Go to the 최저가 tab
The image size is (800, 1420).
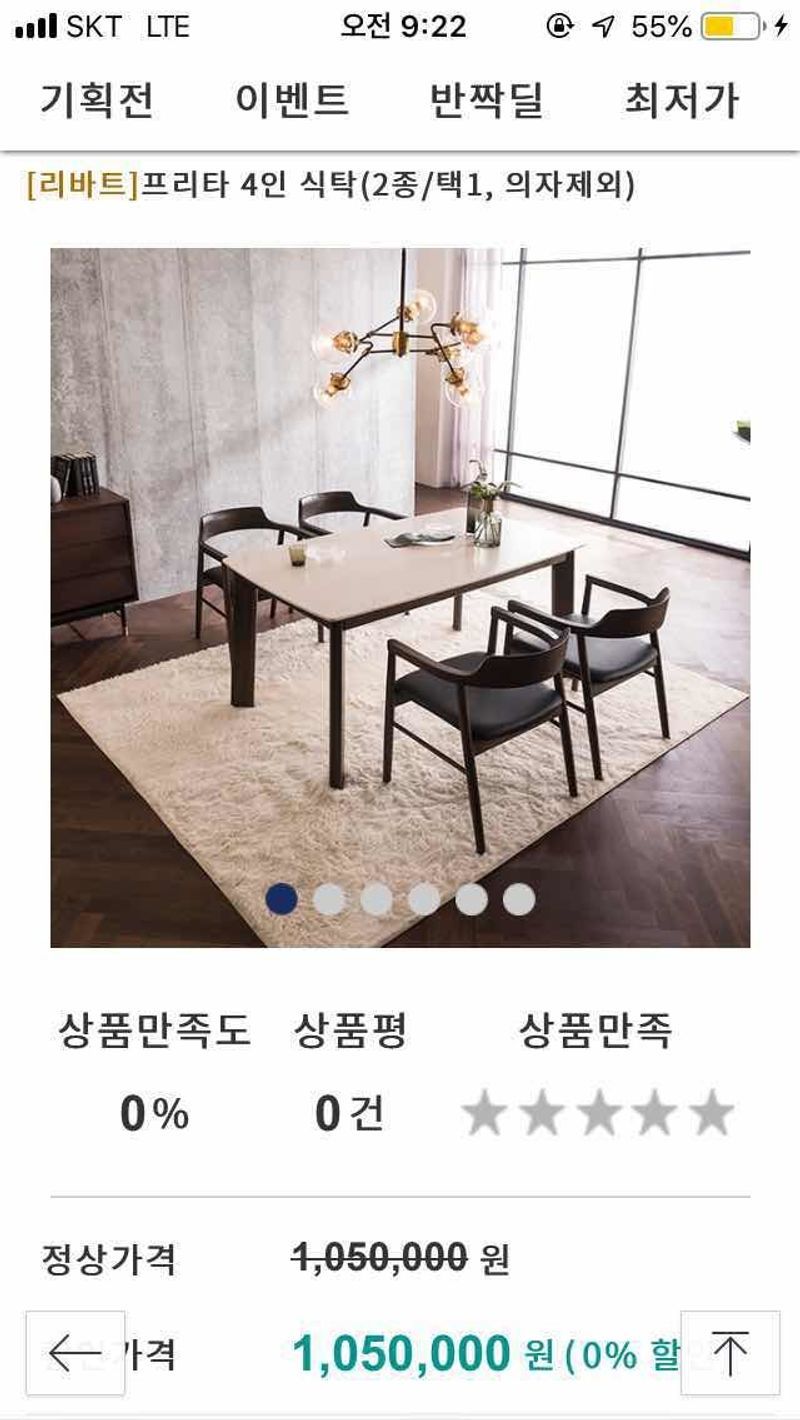click(681, 101)
